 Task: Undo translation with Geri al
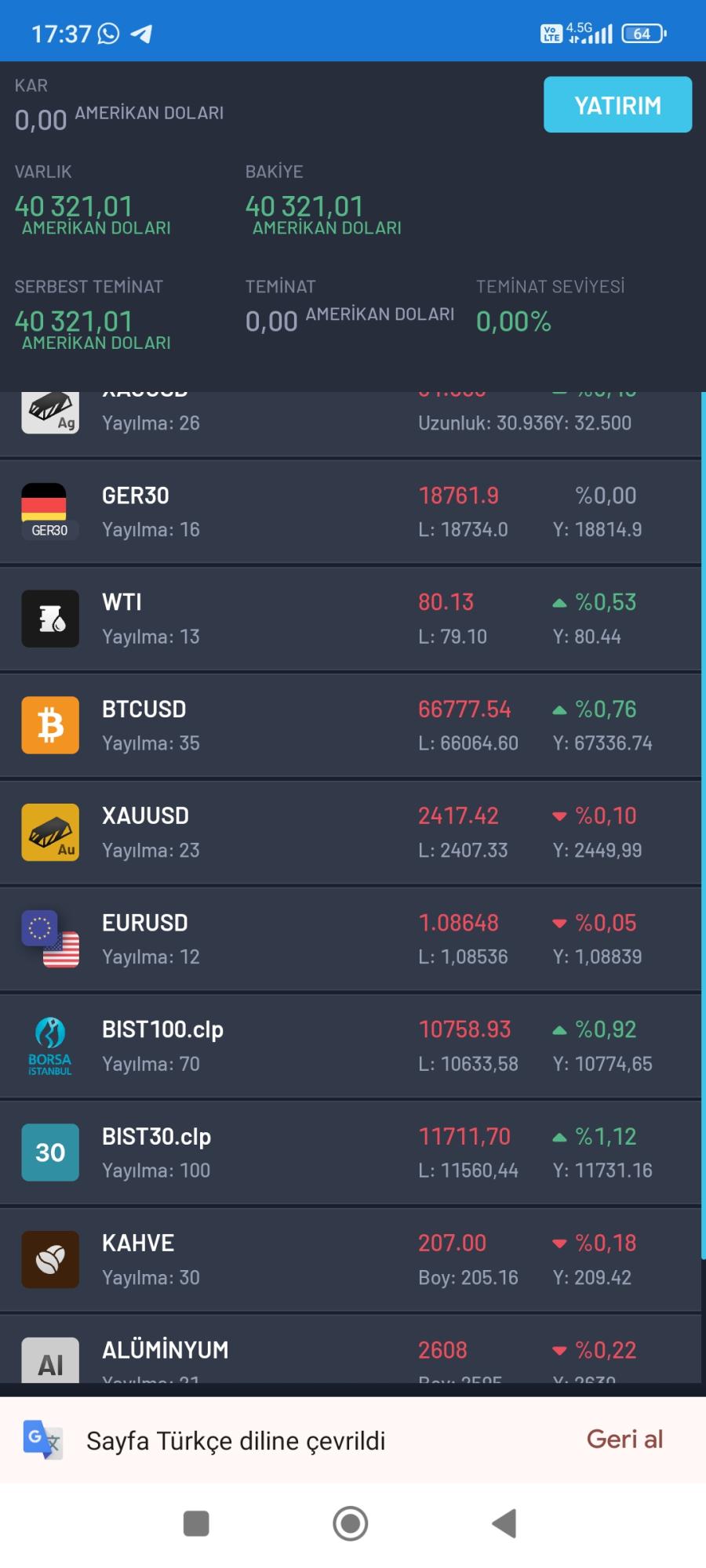(x=624, y=1439)
